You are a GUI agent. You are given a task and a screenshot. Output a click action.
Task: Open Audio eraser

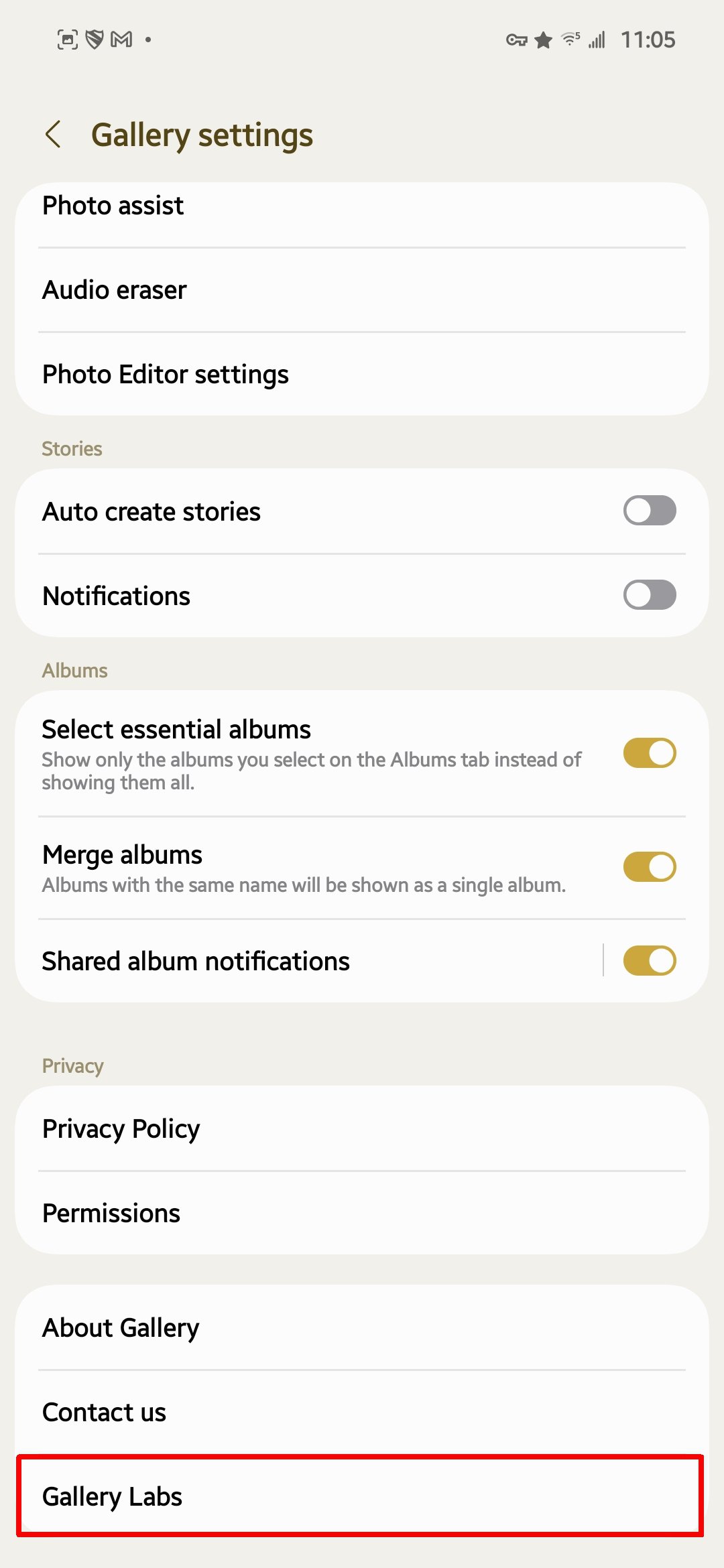362,290
